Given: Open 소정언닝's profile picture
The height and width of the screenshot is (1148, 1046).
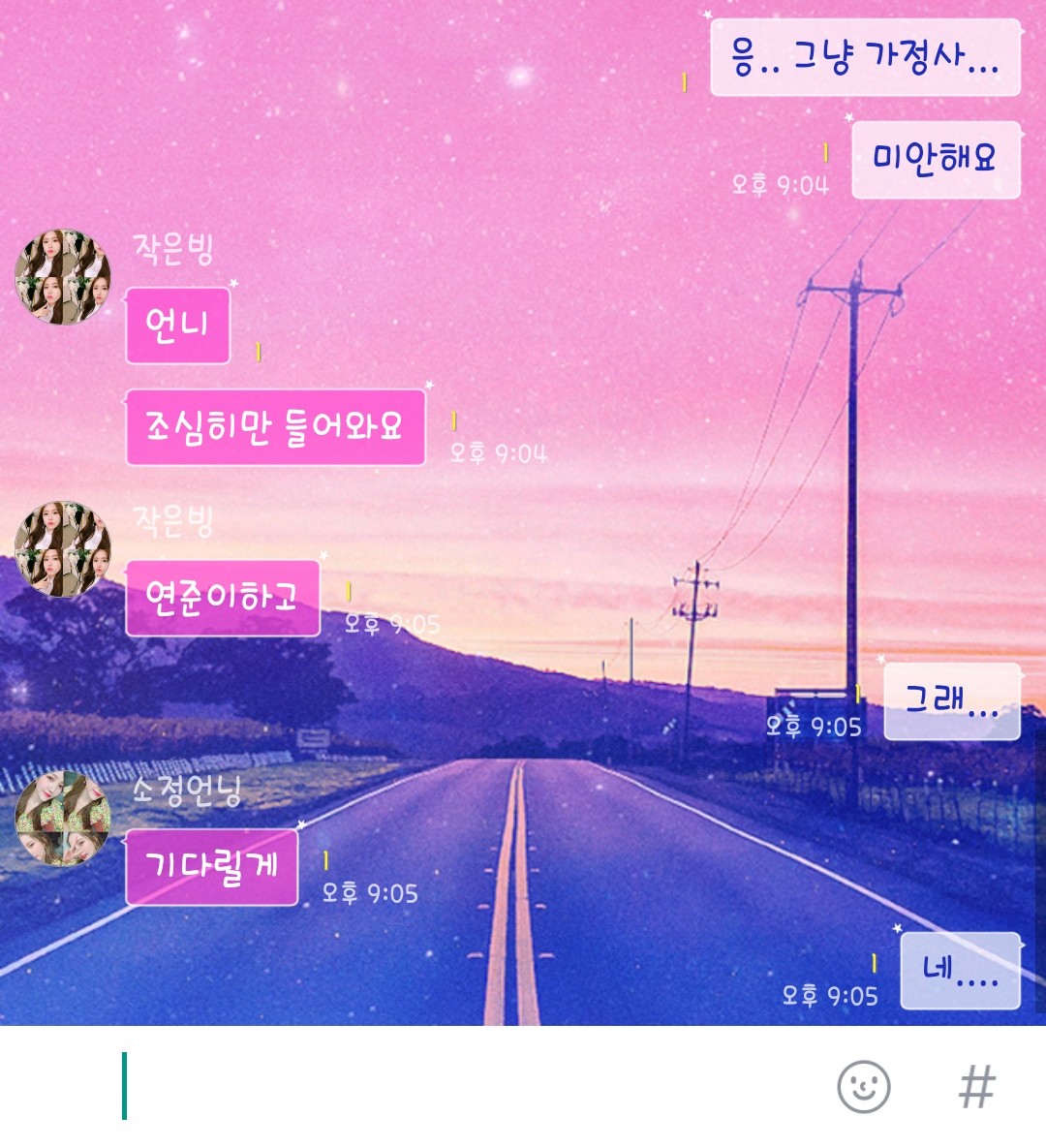Looking at the screenshot, I should 62,819.
